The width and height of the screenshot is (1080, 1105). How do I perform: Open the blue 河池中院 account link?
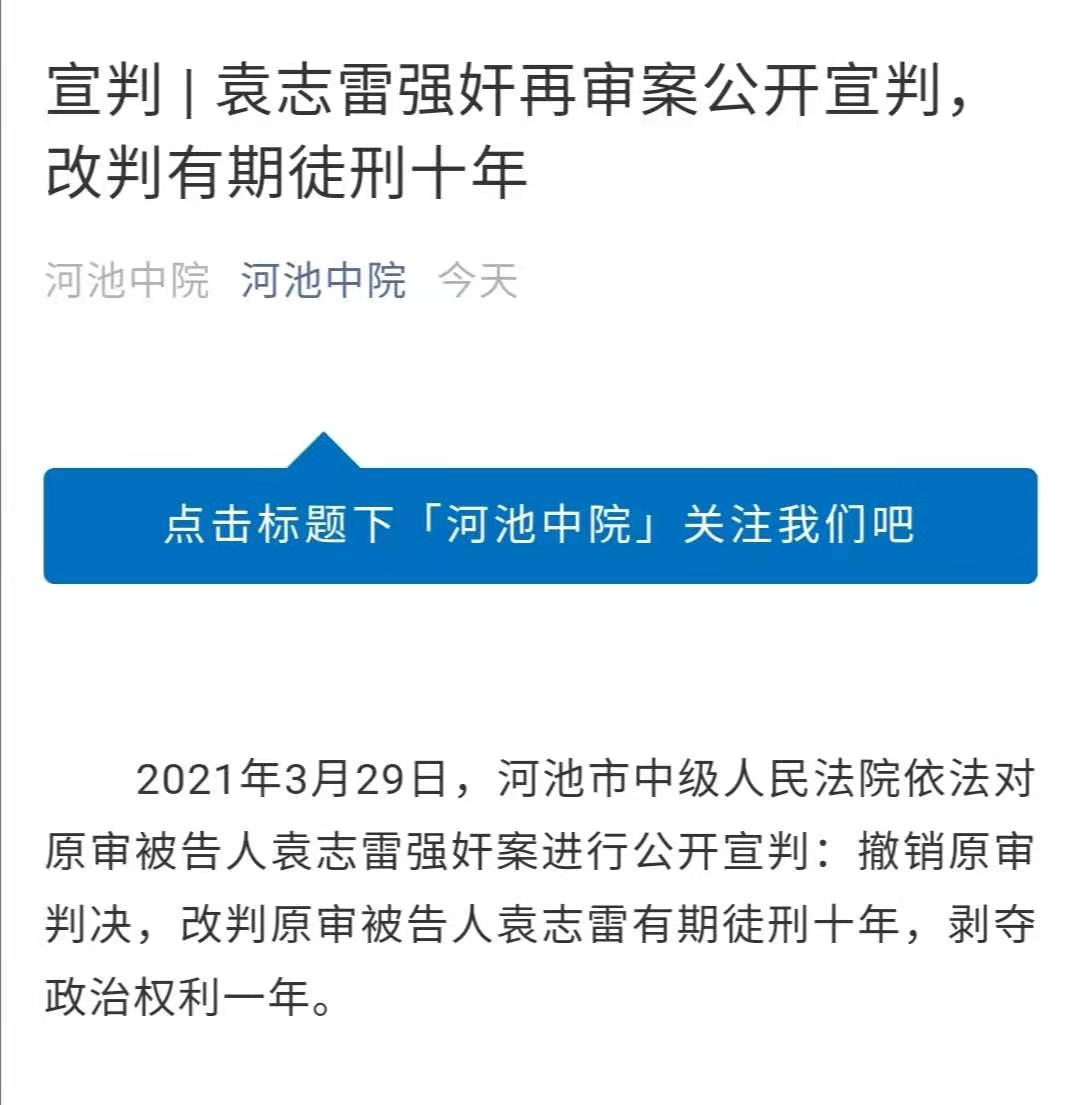pos(323,282)
